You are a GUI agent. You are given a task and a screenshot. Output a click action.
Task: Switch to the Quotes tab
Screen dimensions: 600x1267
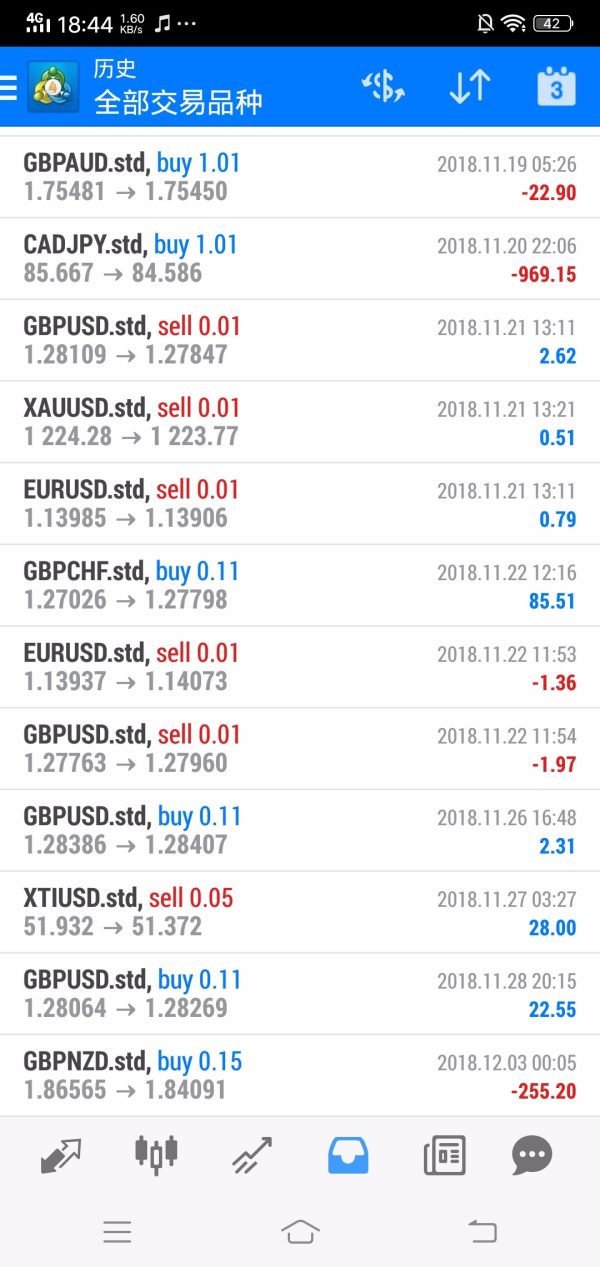coord(61,1156)
